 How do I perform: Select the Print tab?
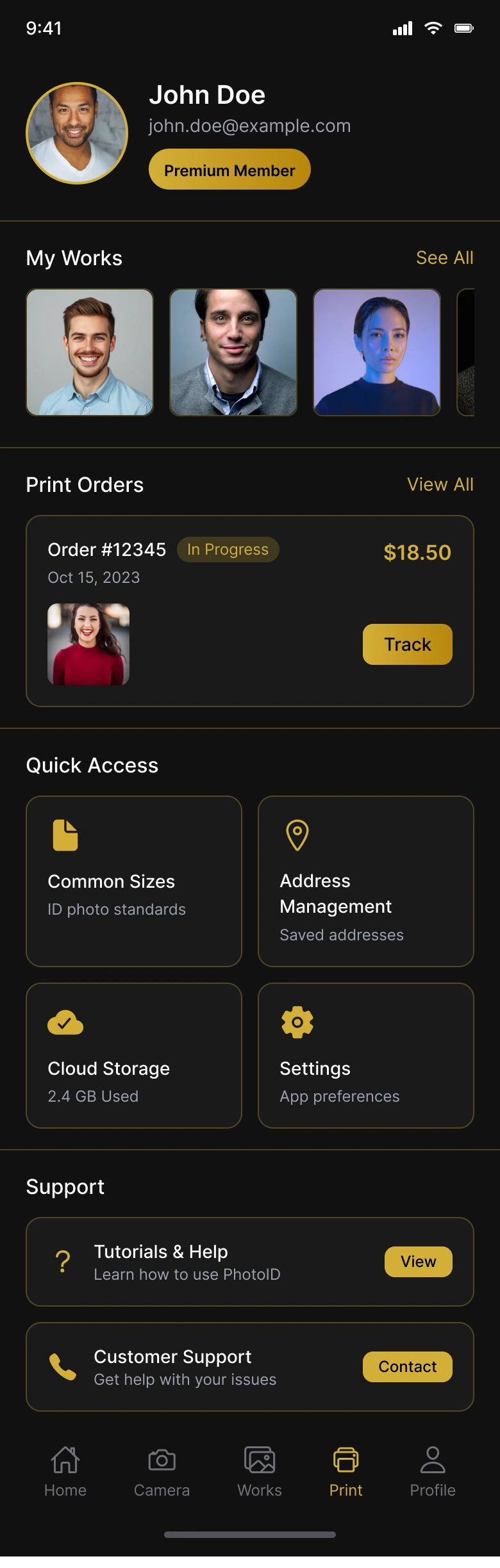(x=346, y=1471)
